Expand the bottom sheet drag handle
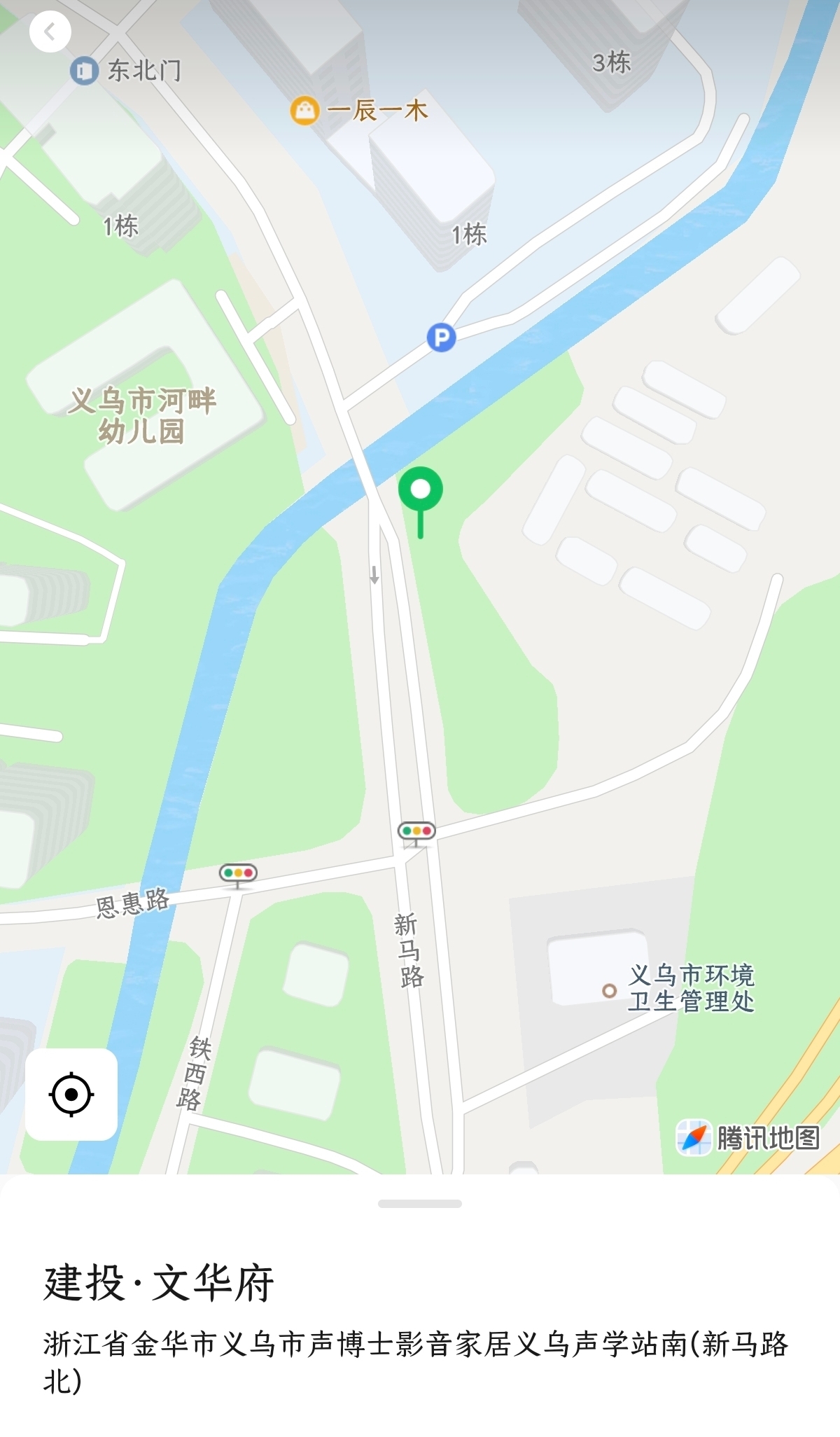The height and width of the screenshot is (1437, 840). coord(420,1204)
